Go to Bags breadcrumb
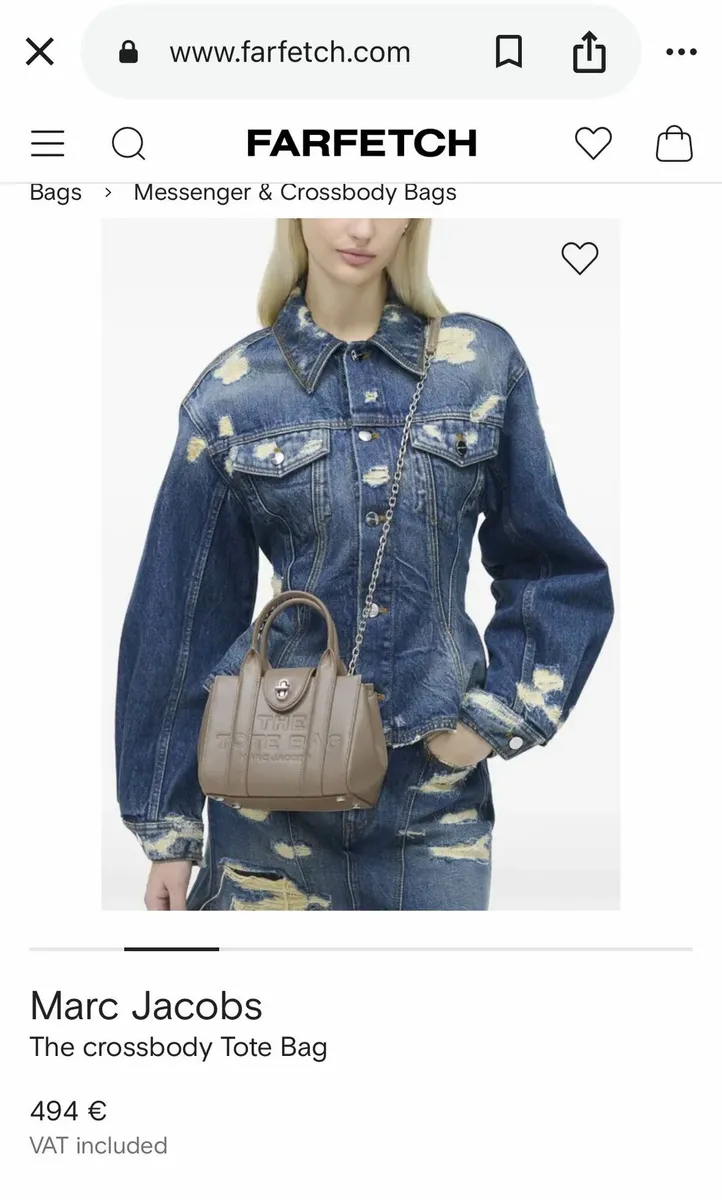The height and width of the screenshot is (1200, 722). point(56,192)
